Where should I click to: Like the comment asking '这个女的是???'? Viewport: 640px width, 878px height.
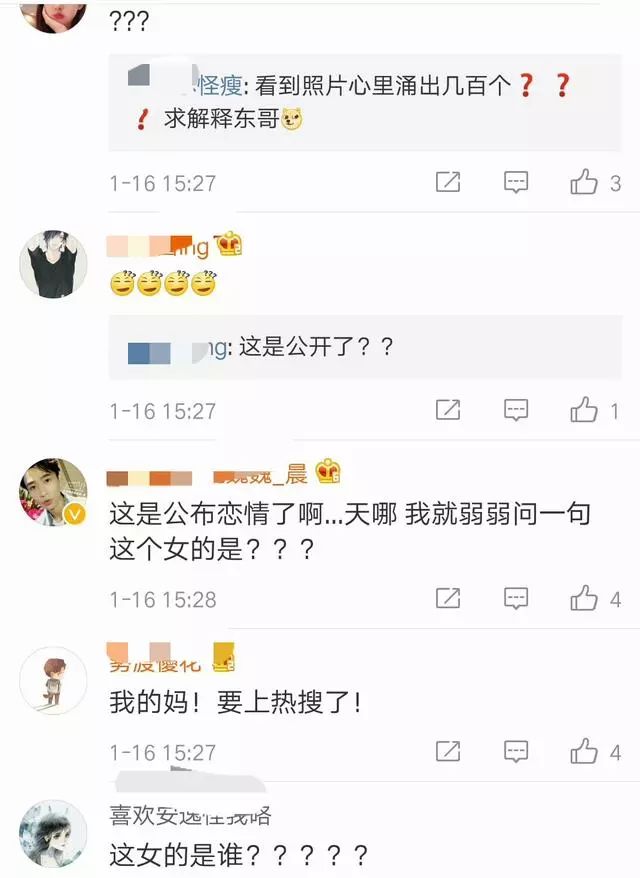584,598
